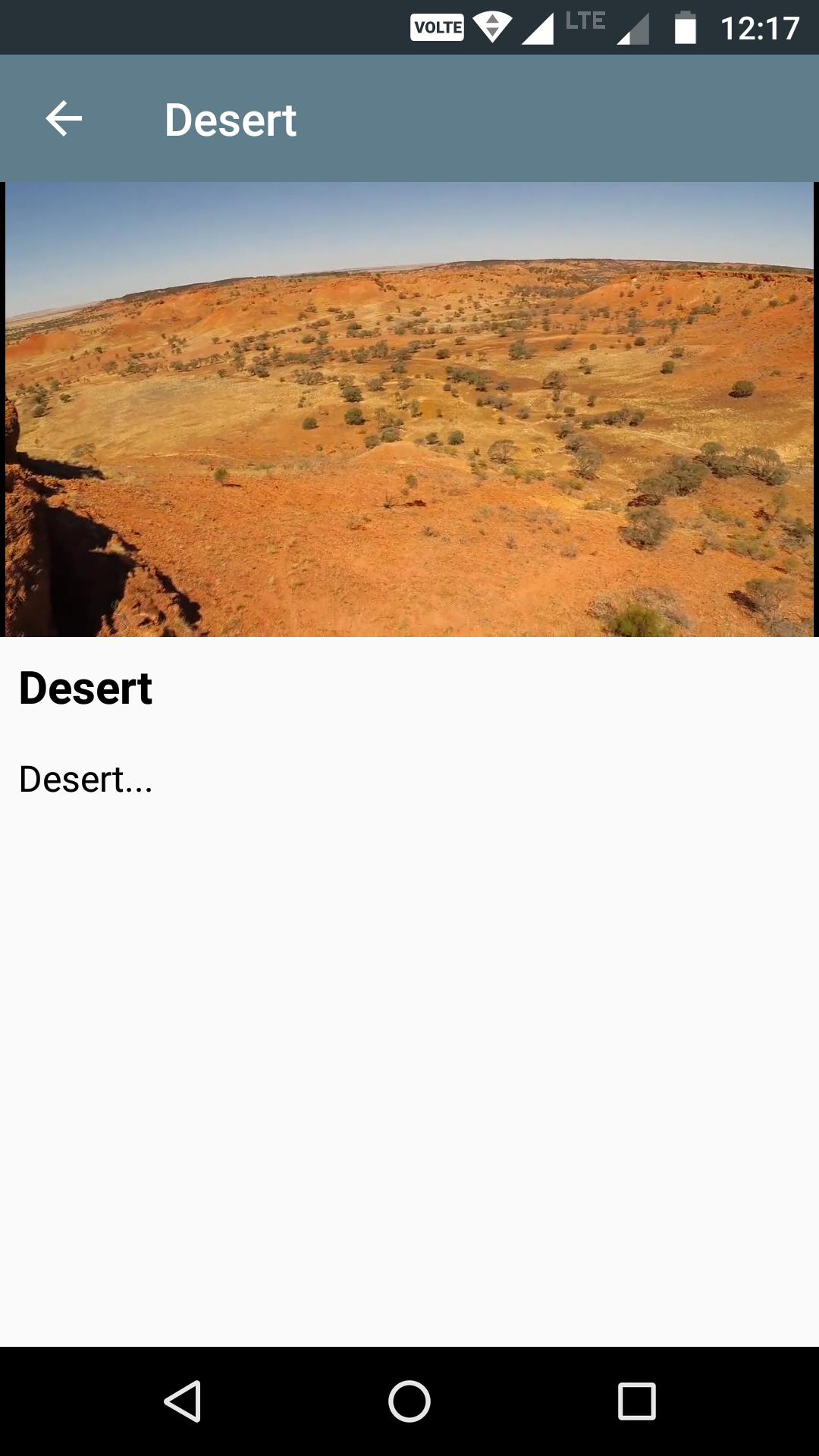Screen dimensions: 819x1456
Task: Open the recent apps overview
Action: (636, 1401)
